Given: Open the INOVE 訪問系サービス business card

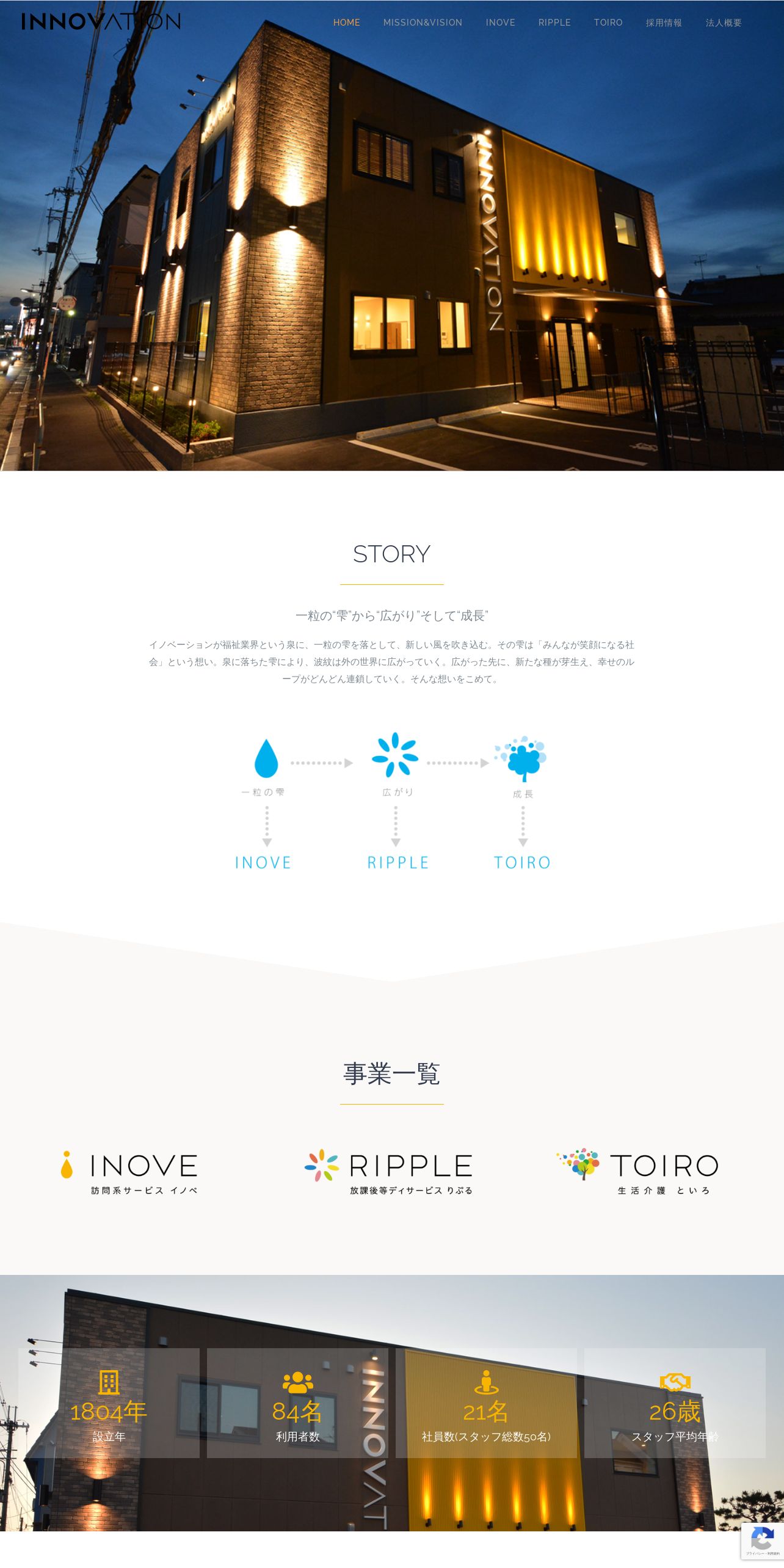Looking at the screenshot, I should click(x=129, y=1172).
